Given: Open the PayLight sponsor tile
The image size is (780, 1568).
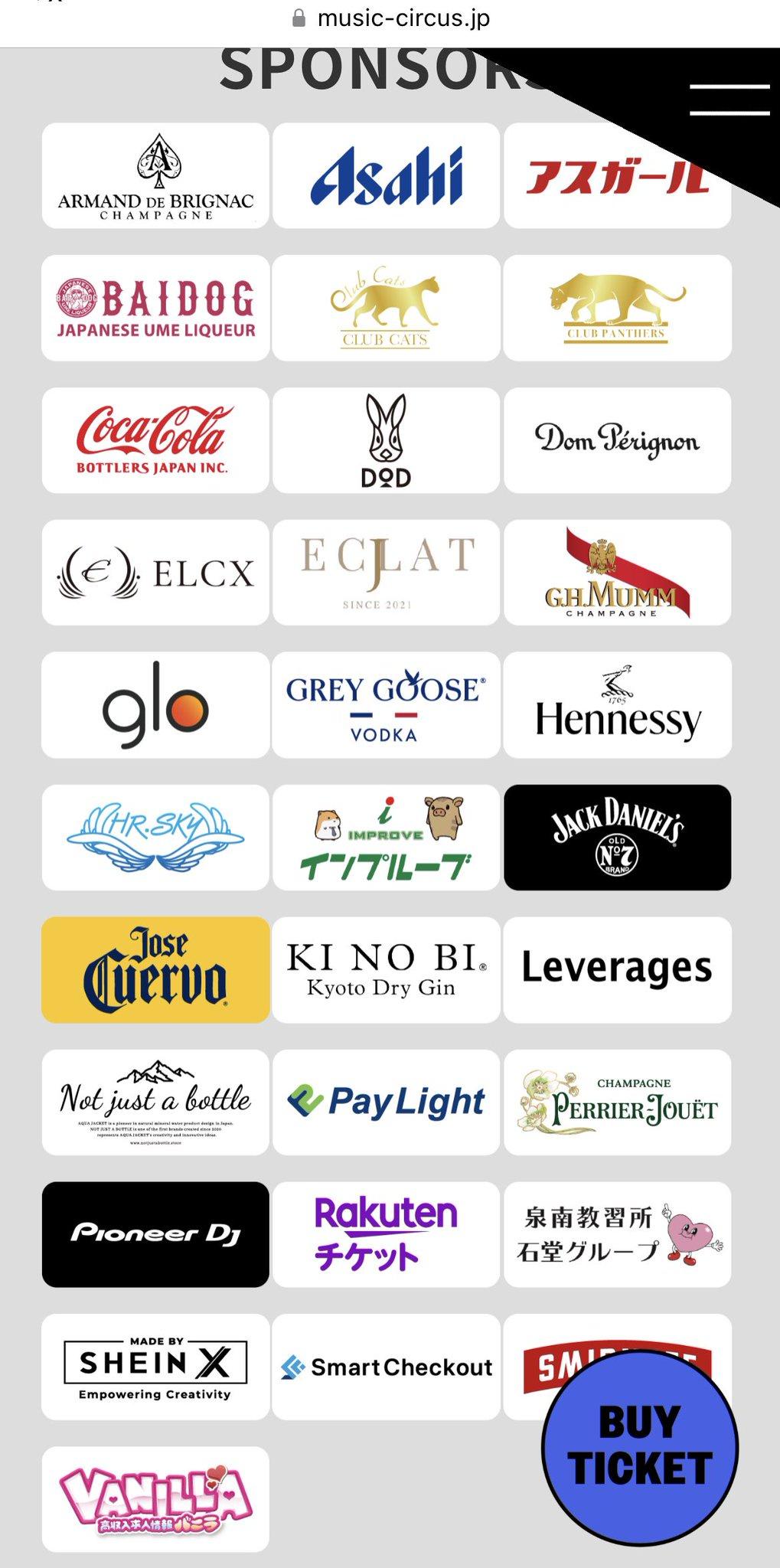Looking at the screenshot, I should 386,1102.
